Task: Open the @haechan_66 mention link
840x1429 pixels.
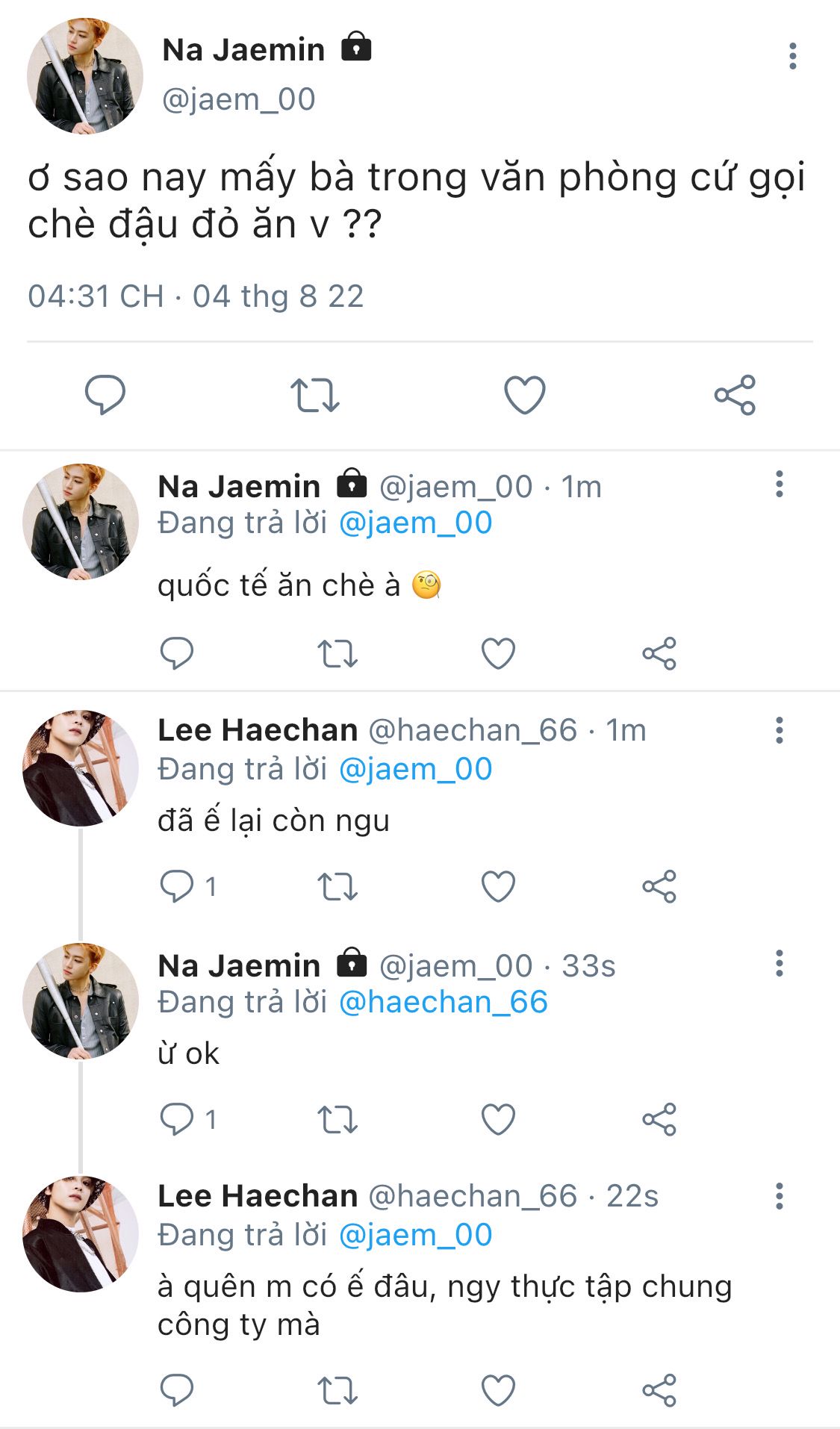Action: pyautogui.click(x=444, y=1002)
